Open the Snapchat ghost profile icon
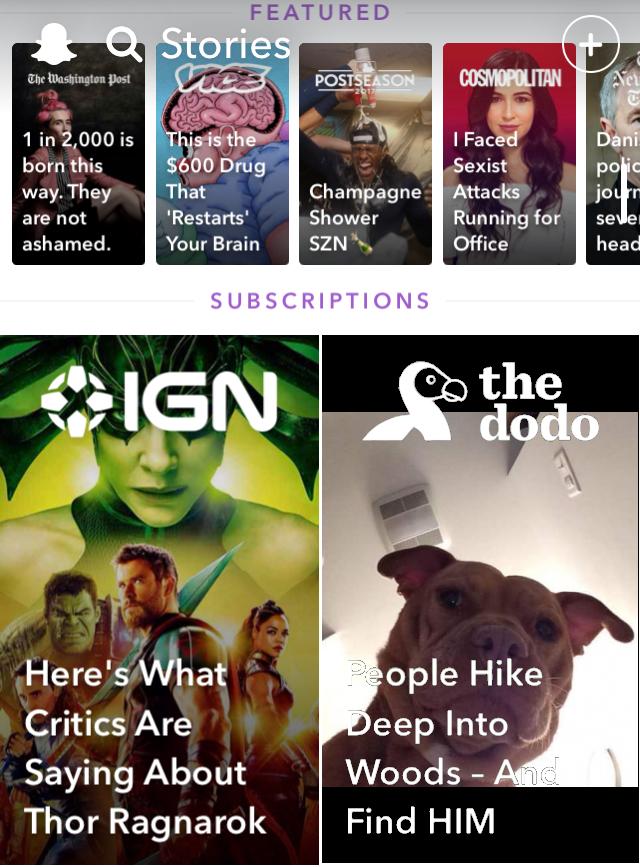 (x=53, y=44)
